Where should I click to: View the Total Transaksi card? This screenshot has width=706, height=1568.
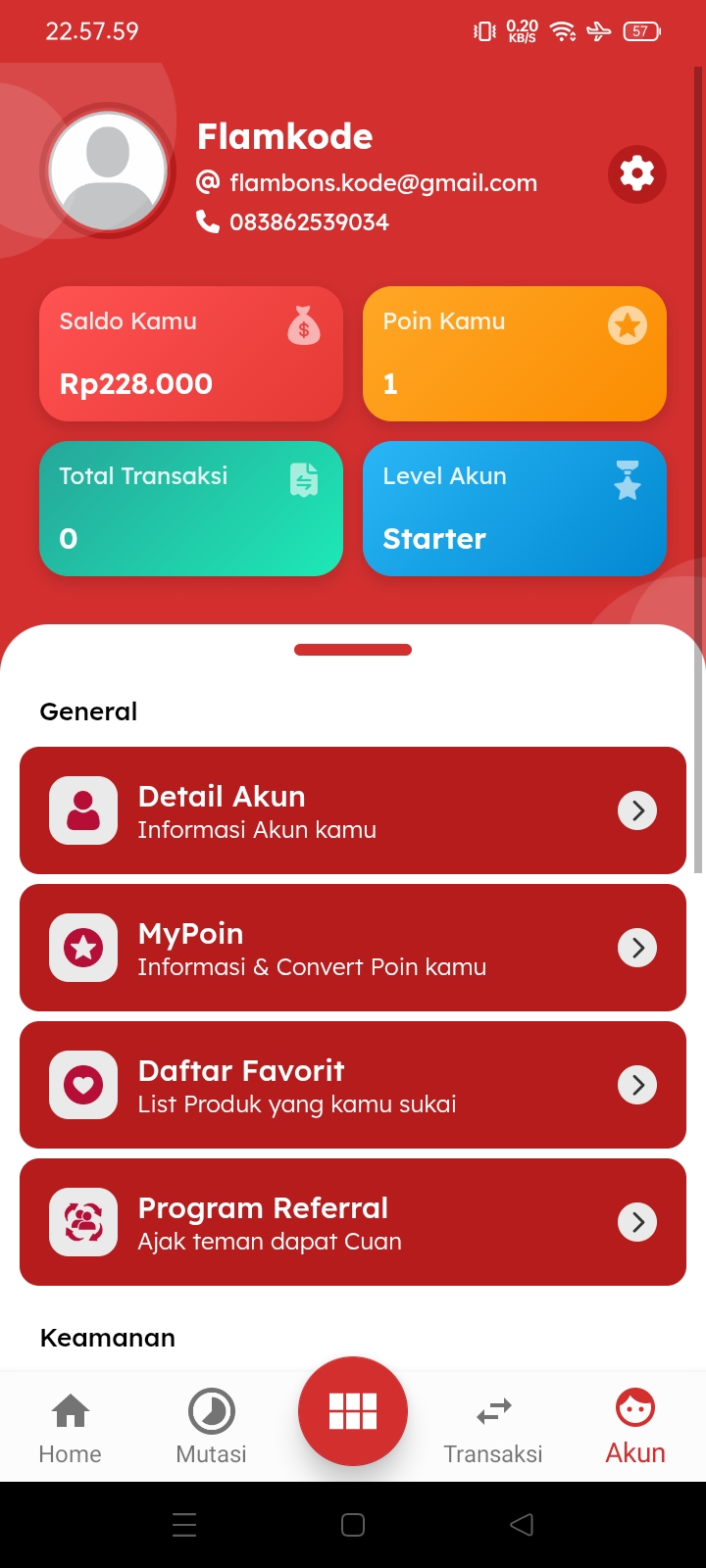click(x=191, y=509)
